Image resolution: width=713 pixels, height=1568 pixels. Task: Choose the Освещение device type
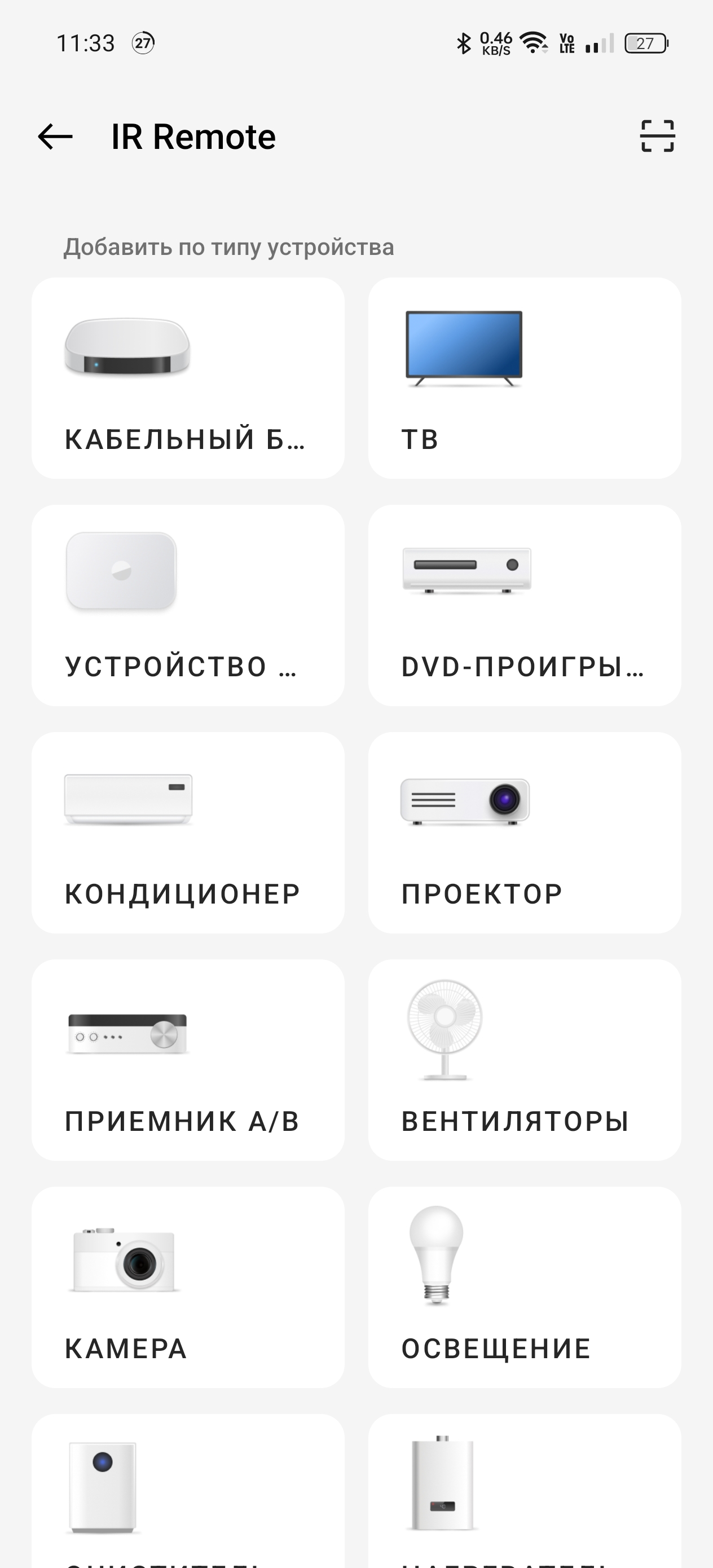click(x=524, y=1287)
